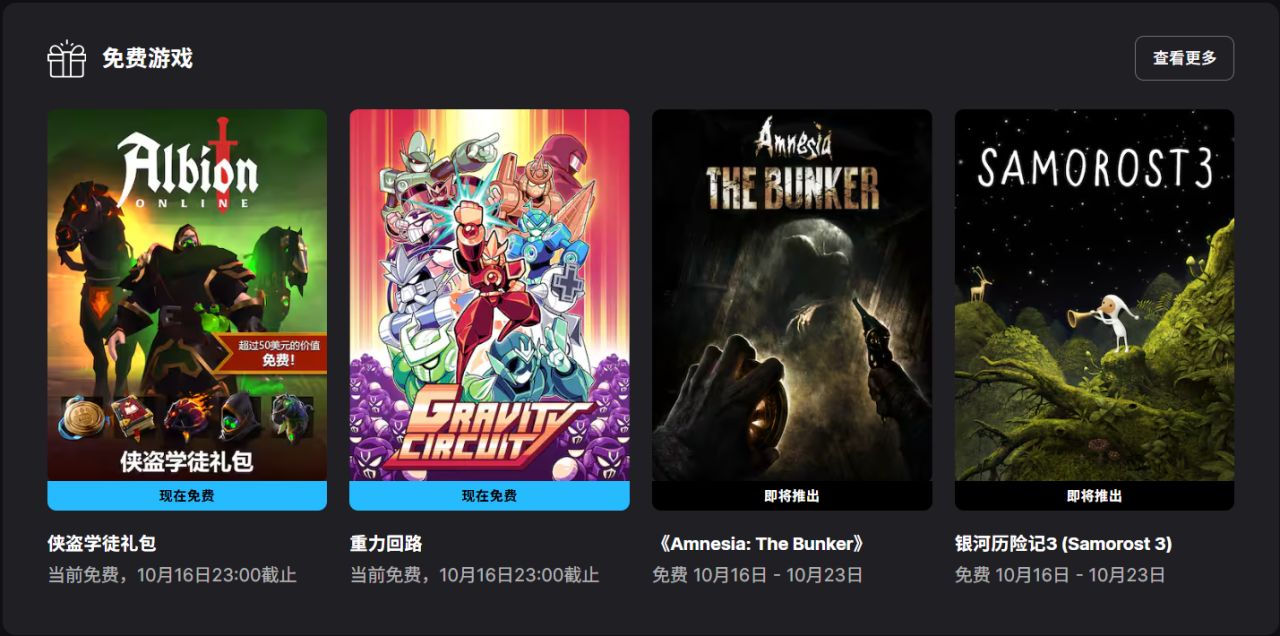Open the 侠盗学徒礼包 Albion Online card
Viewport: 1280px width, 636px height.
[x=187, y=300]
